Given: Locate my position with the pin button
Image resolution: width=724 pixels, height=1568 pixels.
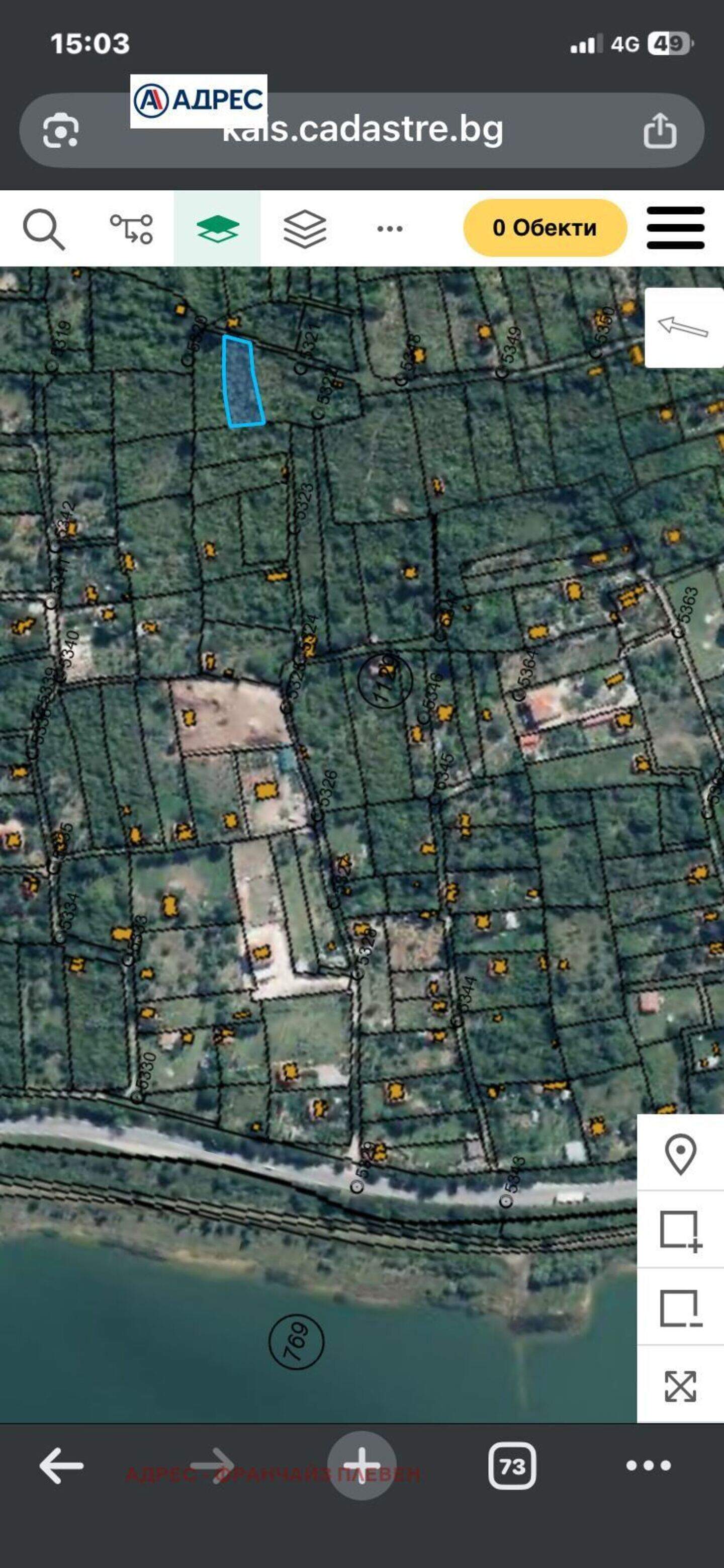Looking at the screenshot, I should 680,1153.
